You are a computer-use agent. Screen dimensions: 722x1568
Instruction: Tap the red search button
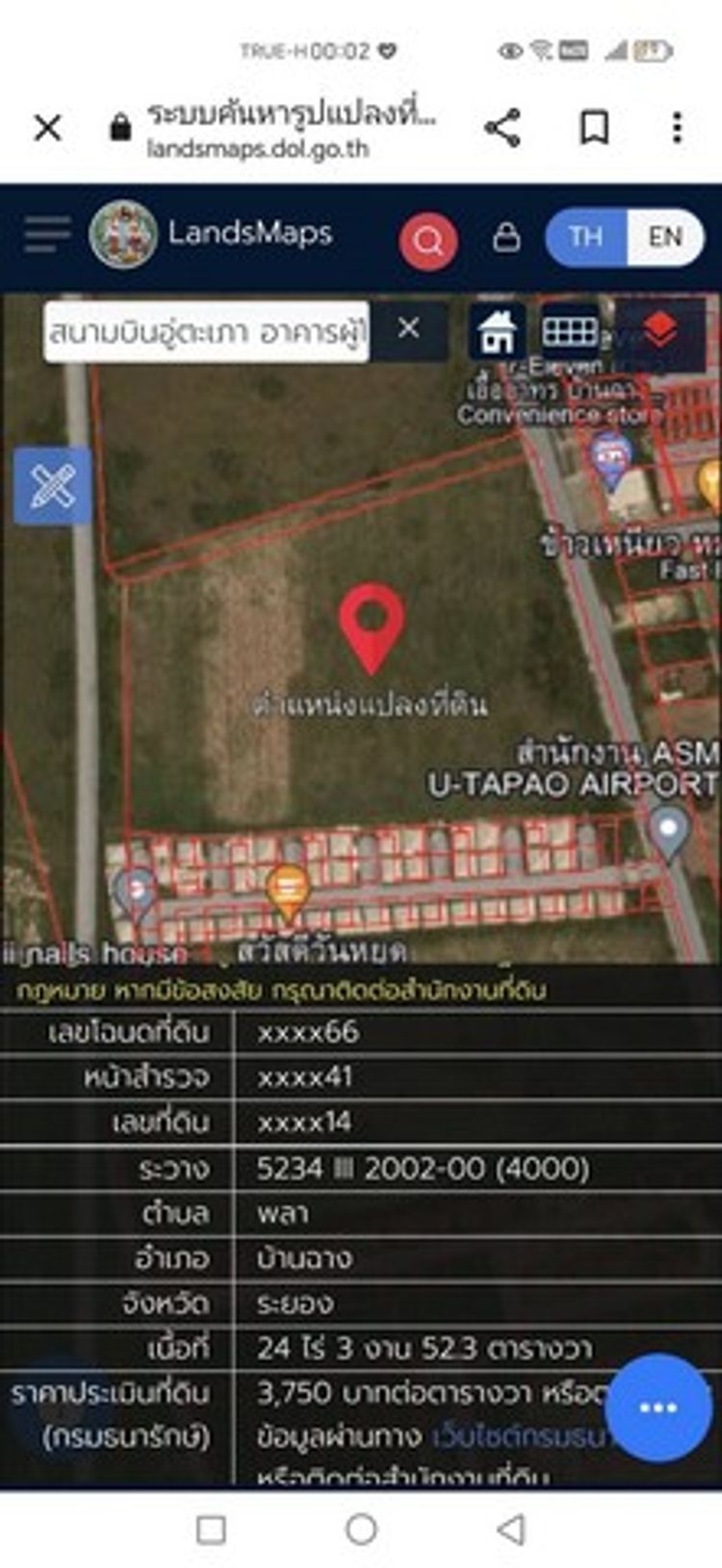428,241
